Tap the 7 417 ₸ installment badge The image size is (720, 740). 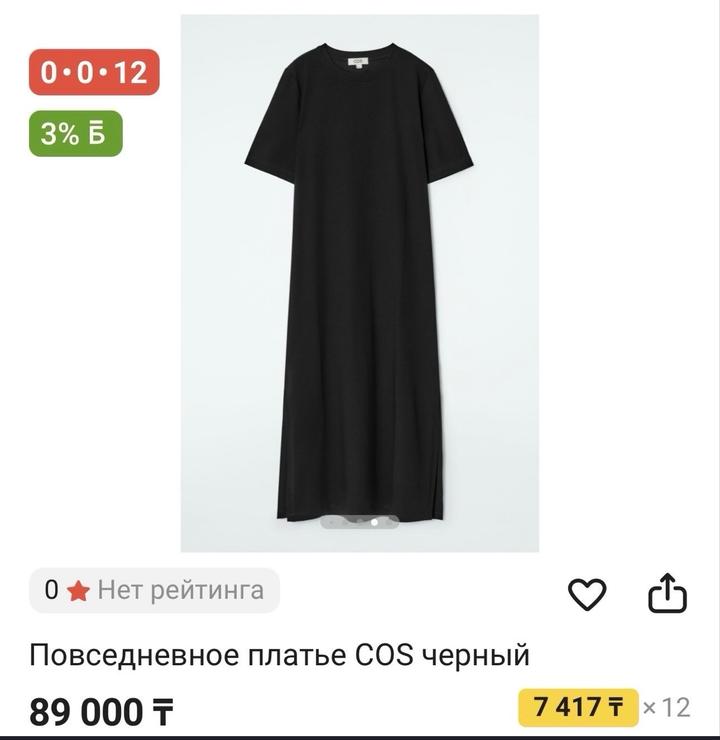click(x=578, y=708)
